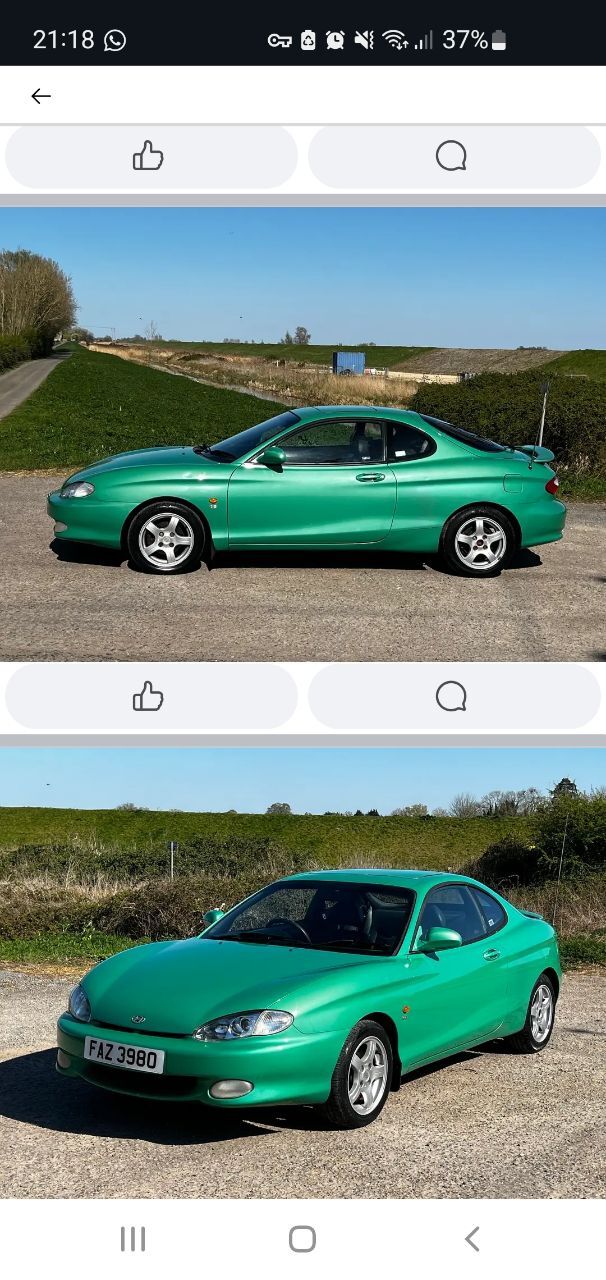The width and height of the screenshot is (606, 1280).
Task: Open recent apps from the navigation bar
Action: (x=133, y=1239)
